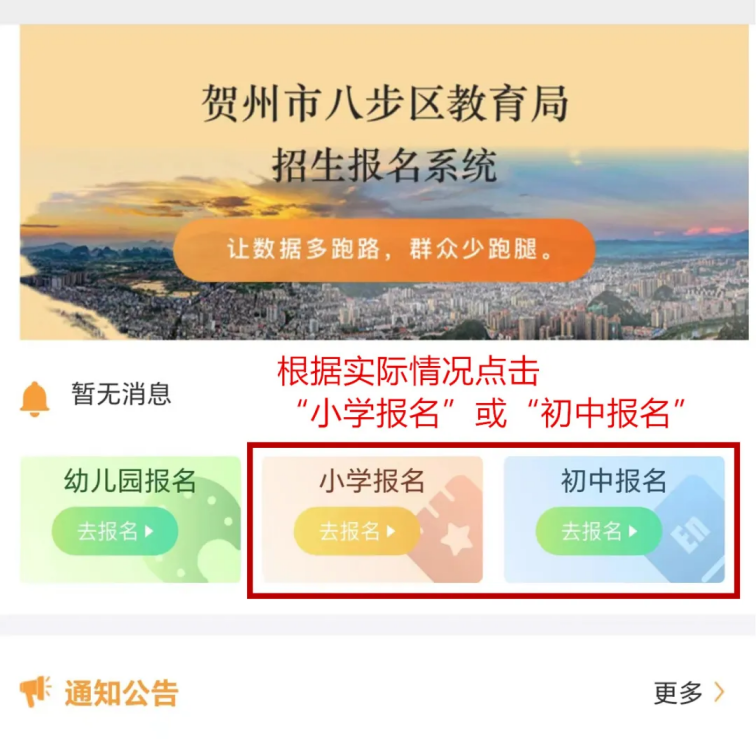Open the messages bell icon
Viewport: 756px width, 740px height.
click(35, 398)
